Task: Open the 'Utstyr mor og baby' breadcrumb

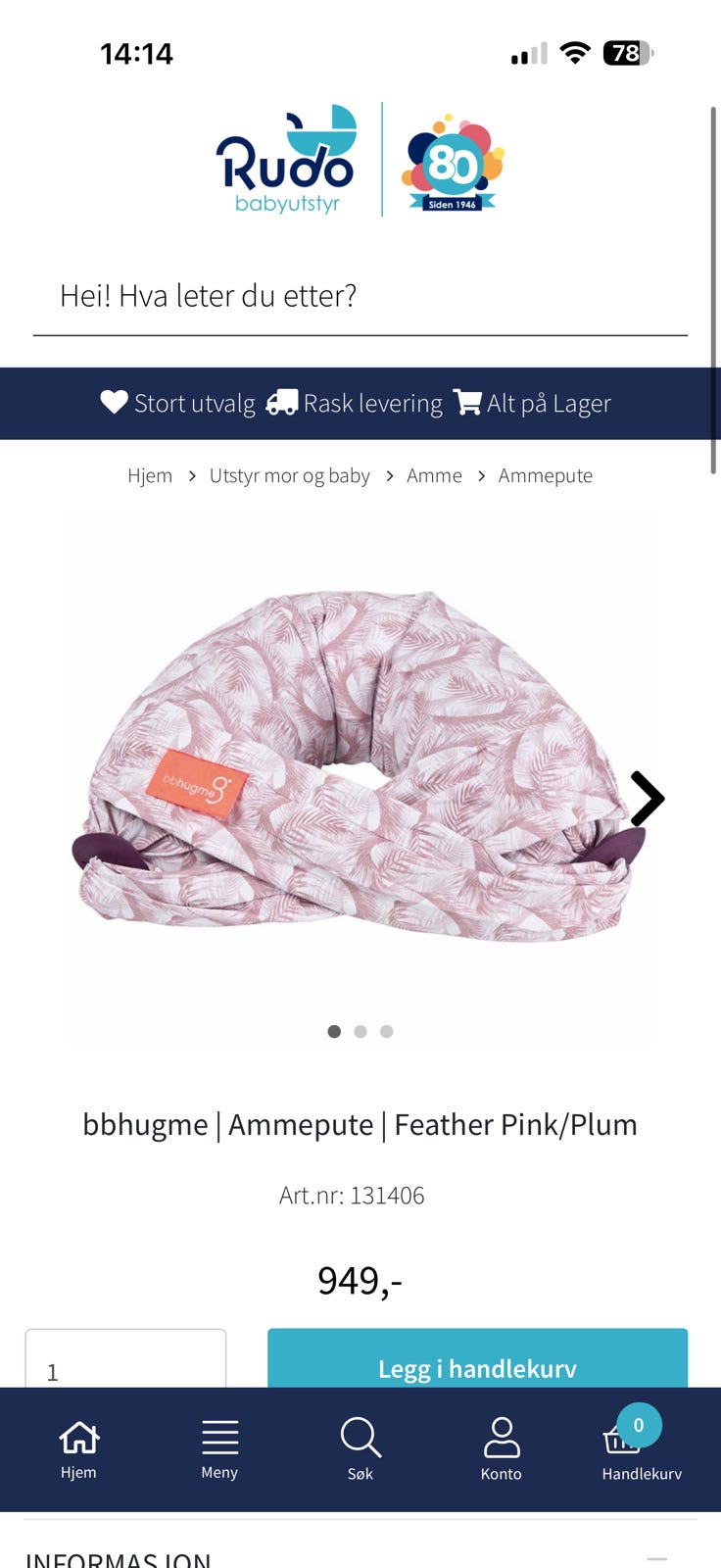Action: tap(289, 476)
